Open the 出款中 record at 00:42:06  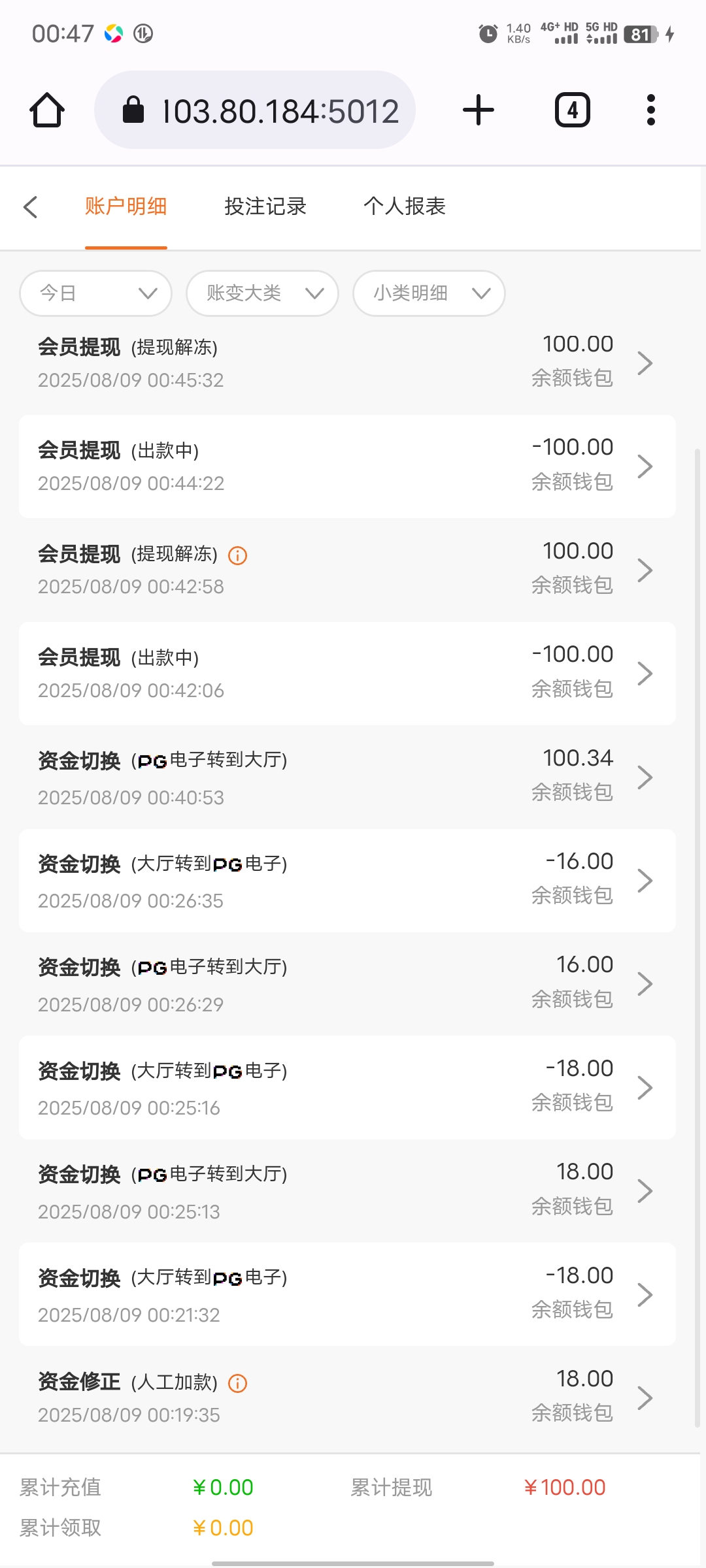[347, 674]
